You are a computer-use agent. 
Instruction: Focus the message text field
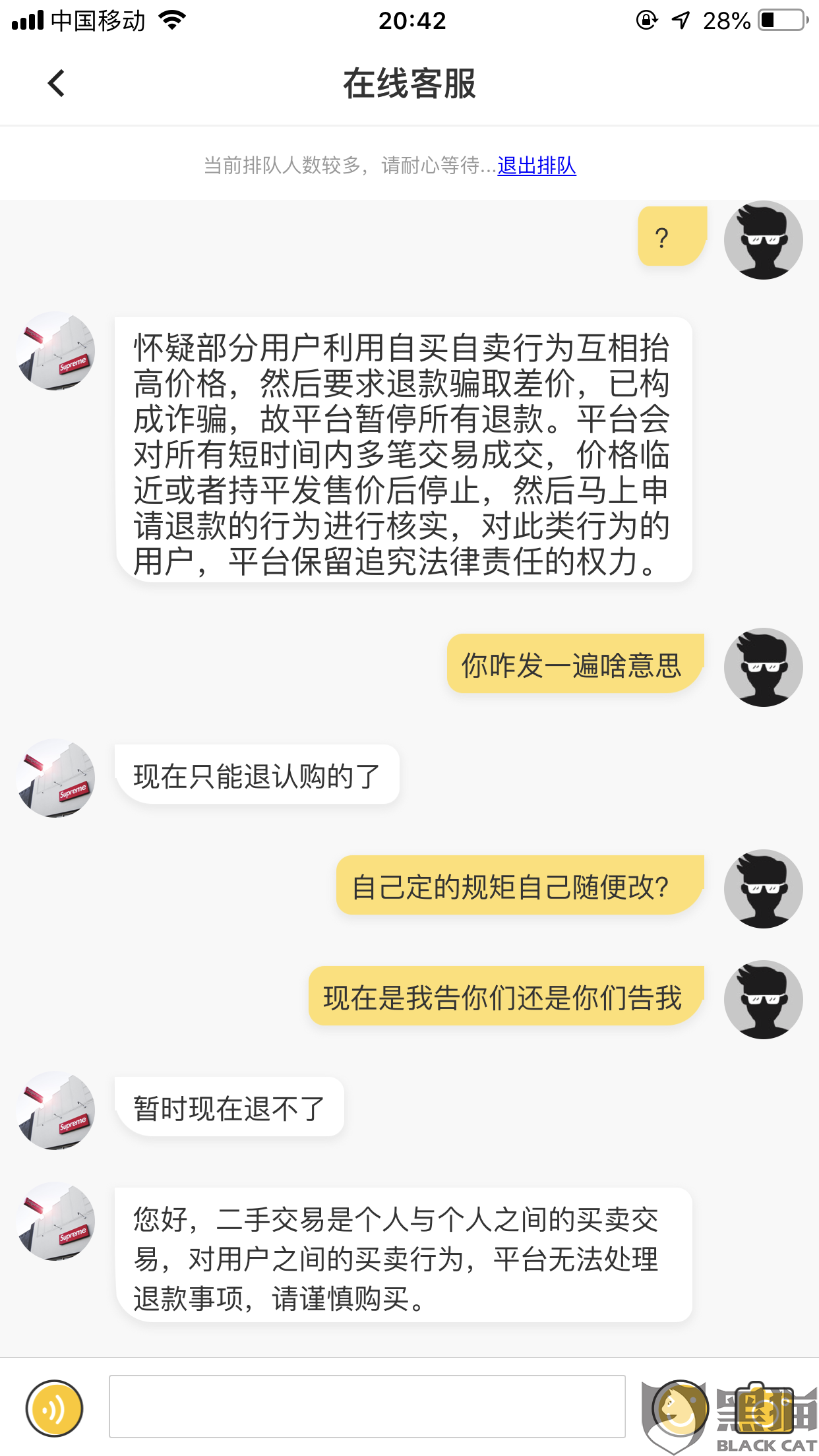pos(367,1407)
